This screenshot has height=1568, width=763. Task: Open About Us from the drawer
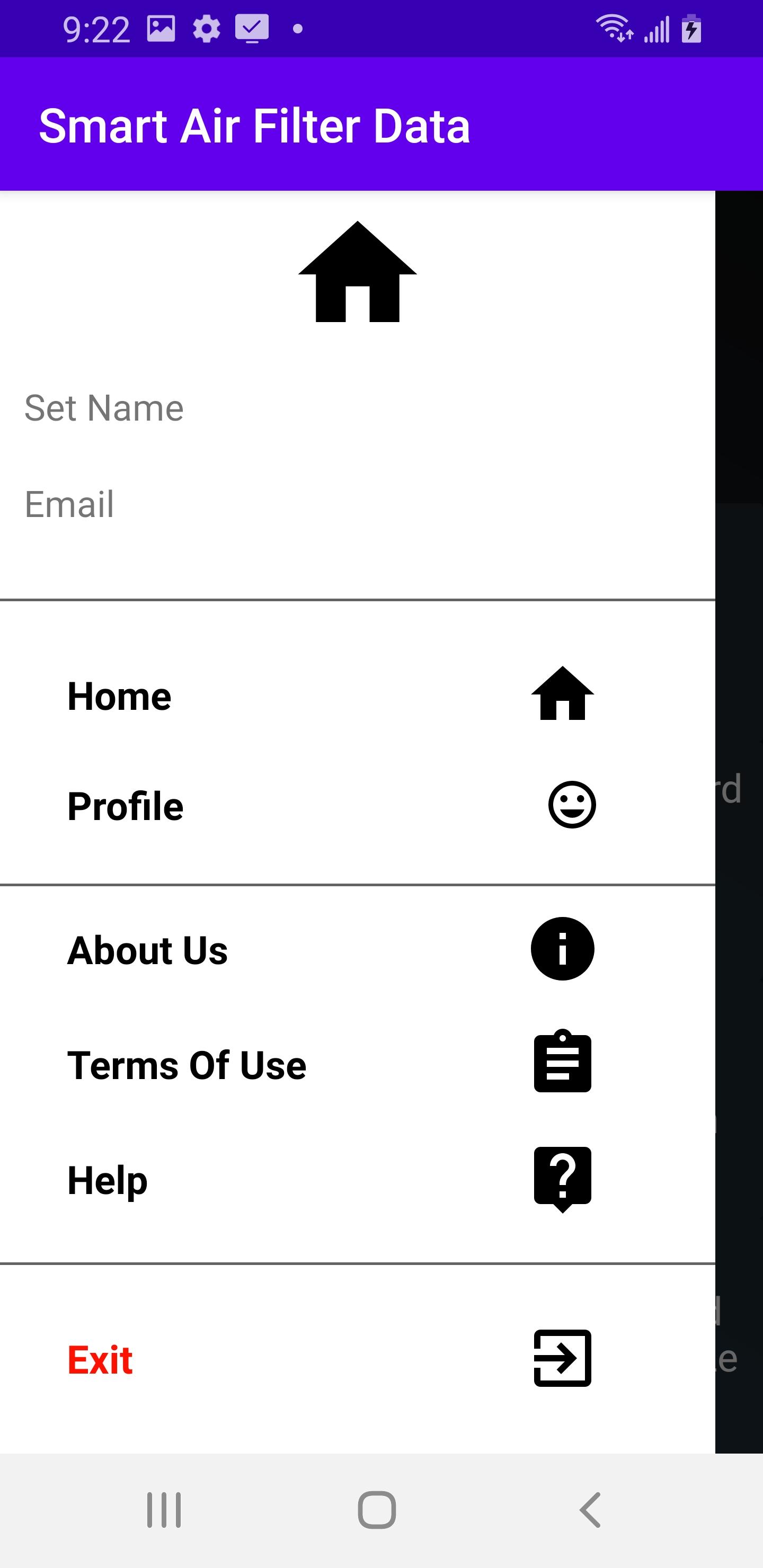point(358,950)
